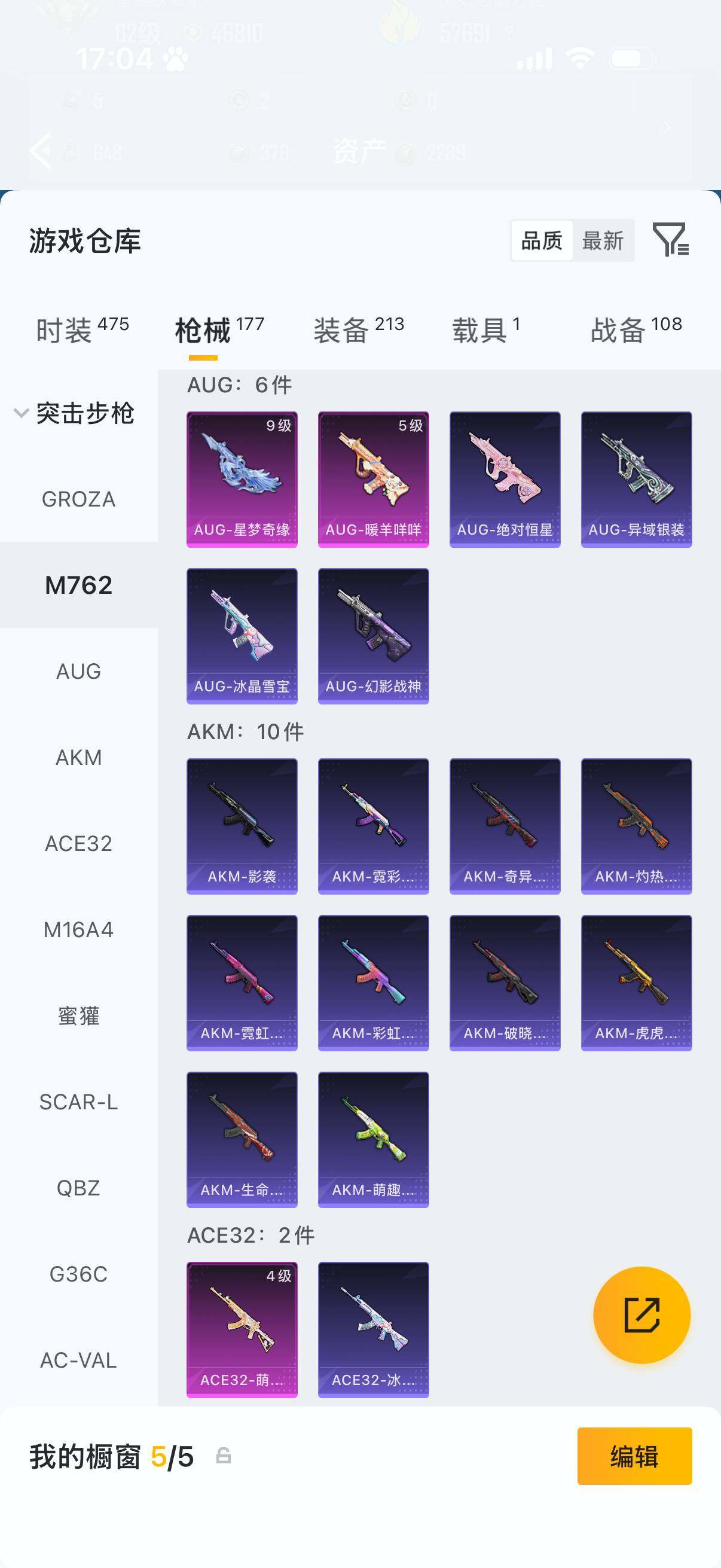Select M16A4 in the weapon list
This screenshot has width=721, height=1568.
pyautogui.click(x=78, y=929)
